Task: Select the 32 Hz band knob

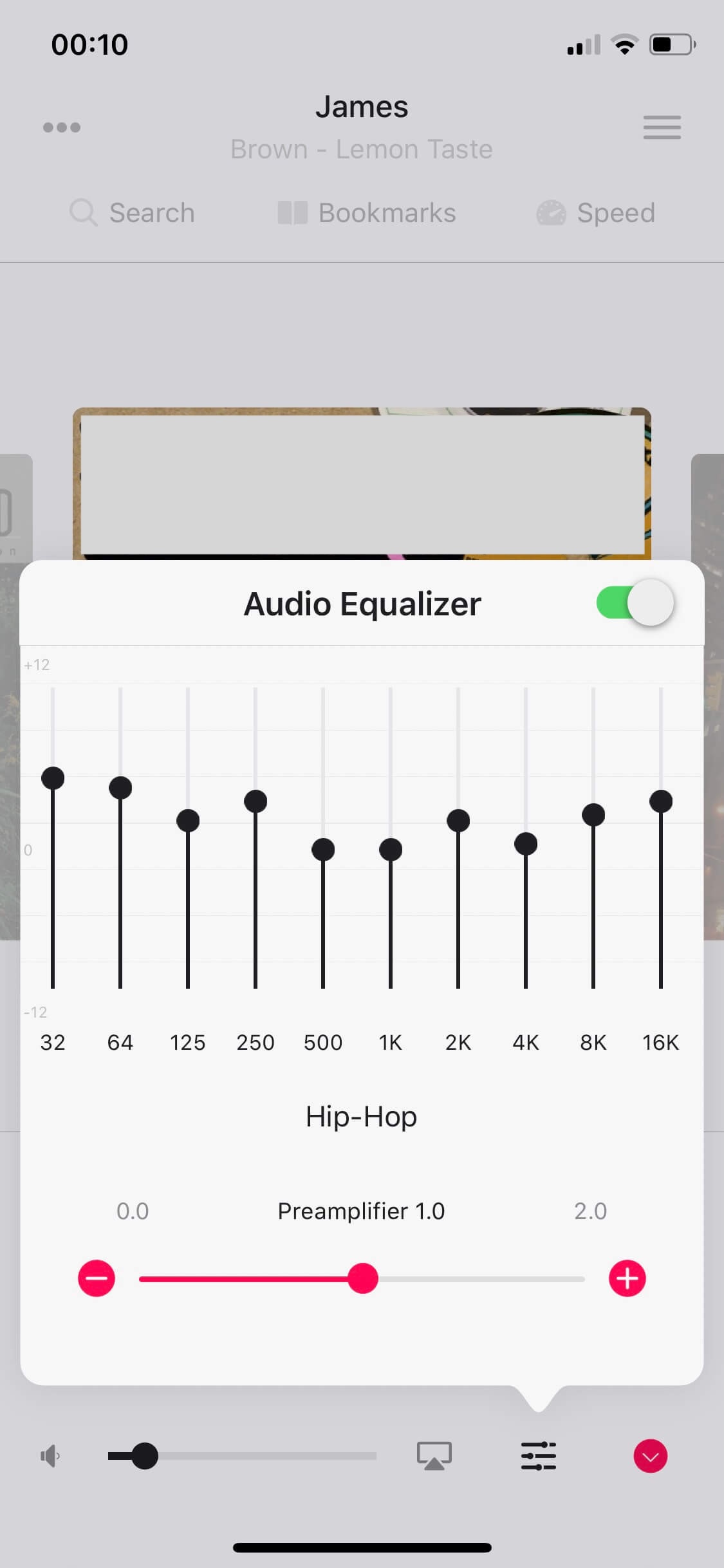Action: [53, 778]
